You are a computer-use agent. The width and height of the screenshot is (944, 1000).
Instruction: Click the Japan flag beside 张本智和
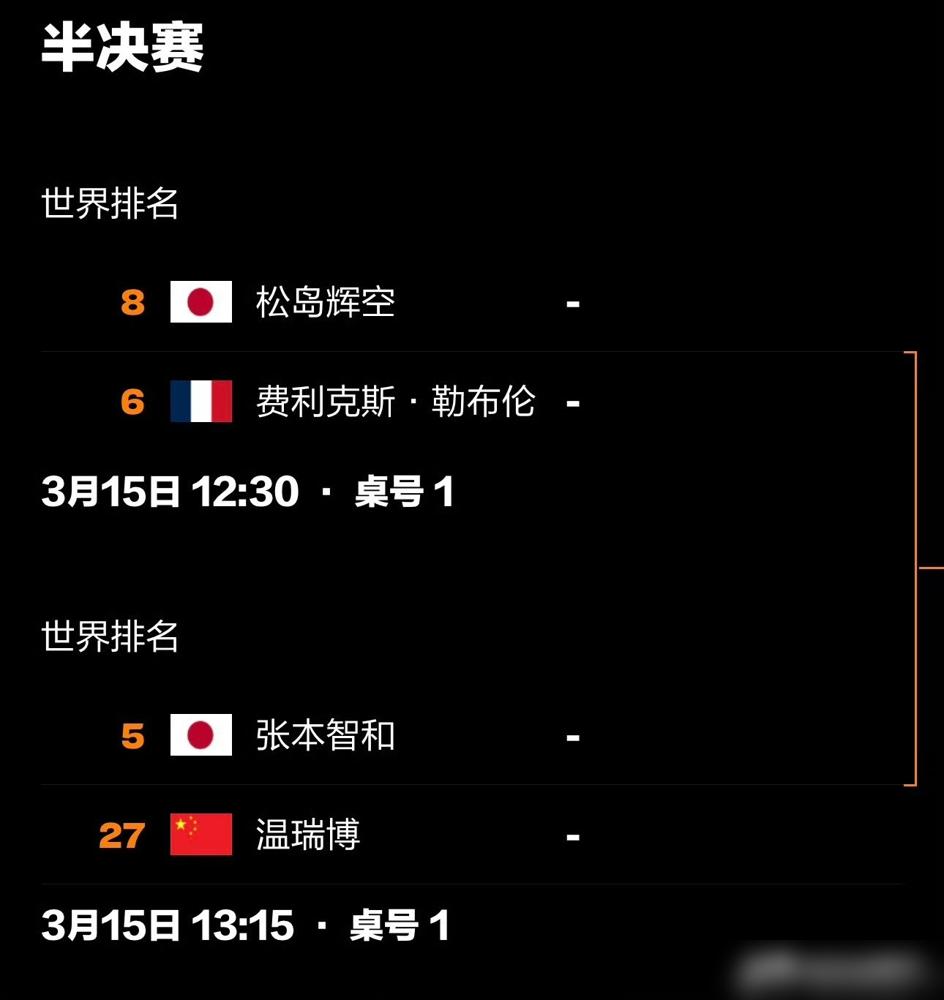tap(200, 735)
